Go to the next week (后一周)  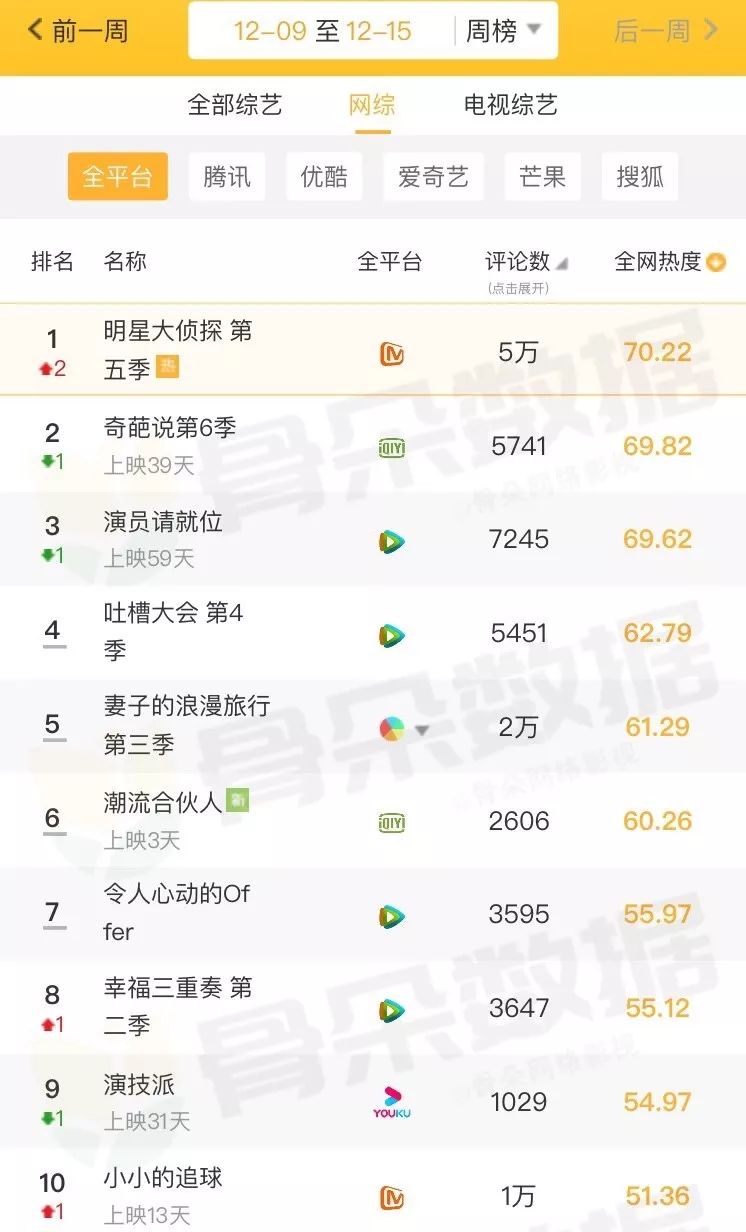[x=665, y=31]
